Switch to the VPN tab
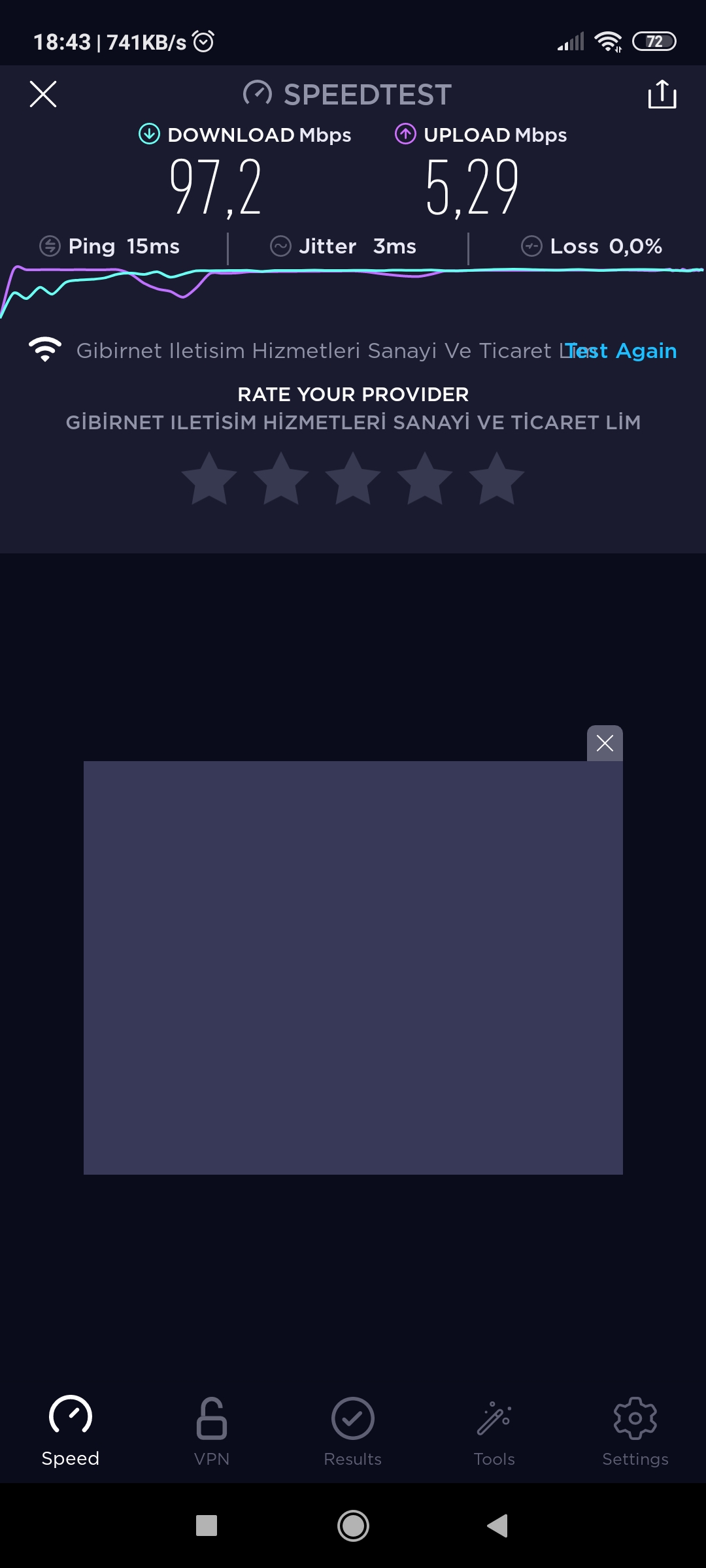706x1568 pixels. click(212, 1432)
